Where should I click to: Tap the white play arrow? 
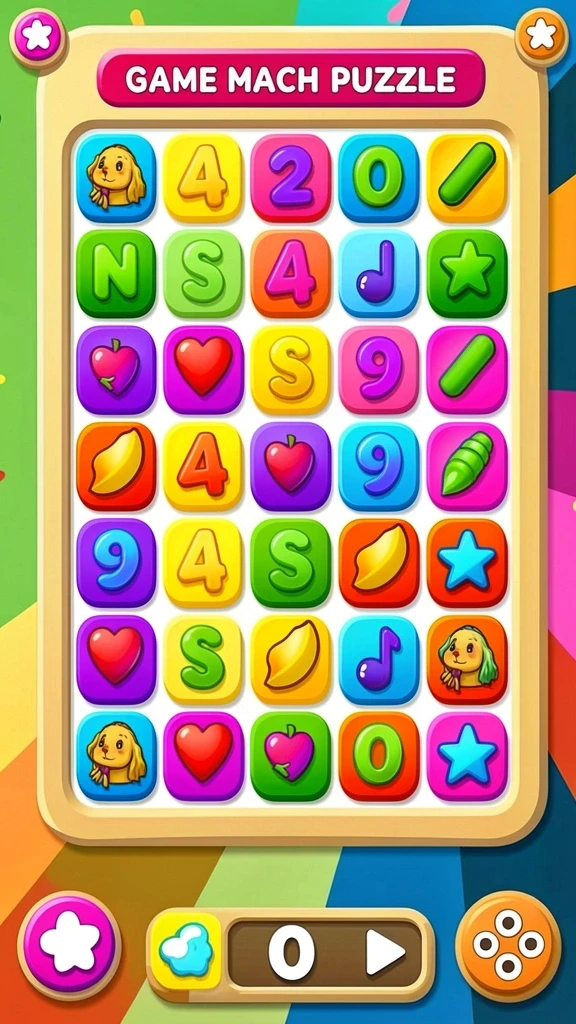pos(384,953)
